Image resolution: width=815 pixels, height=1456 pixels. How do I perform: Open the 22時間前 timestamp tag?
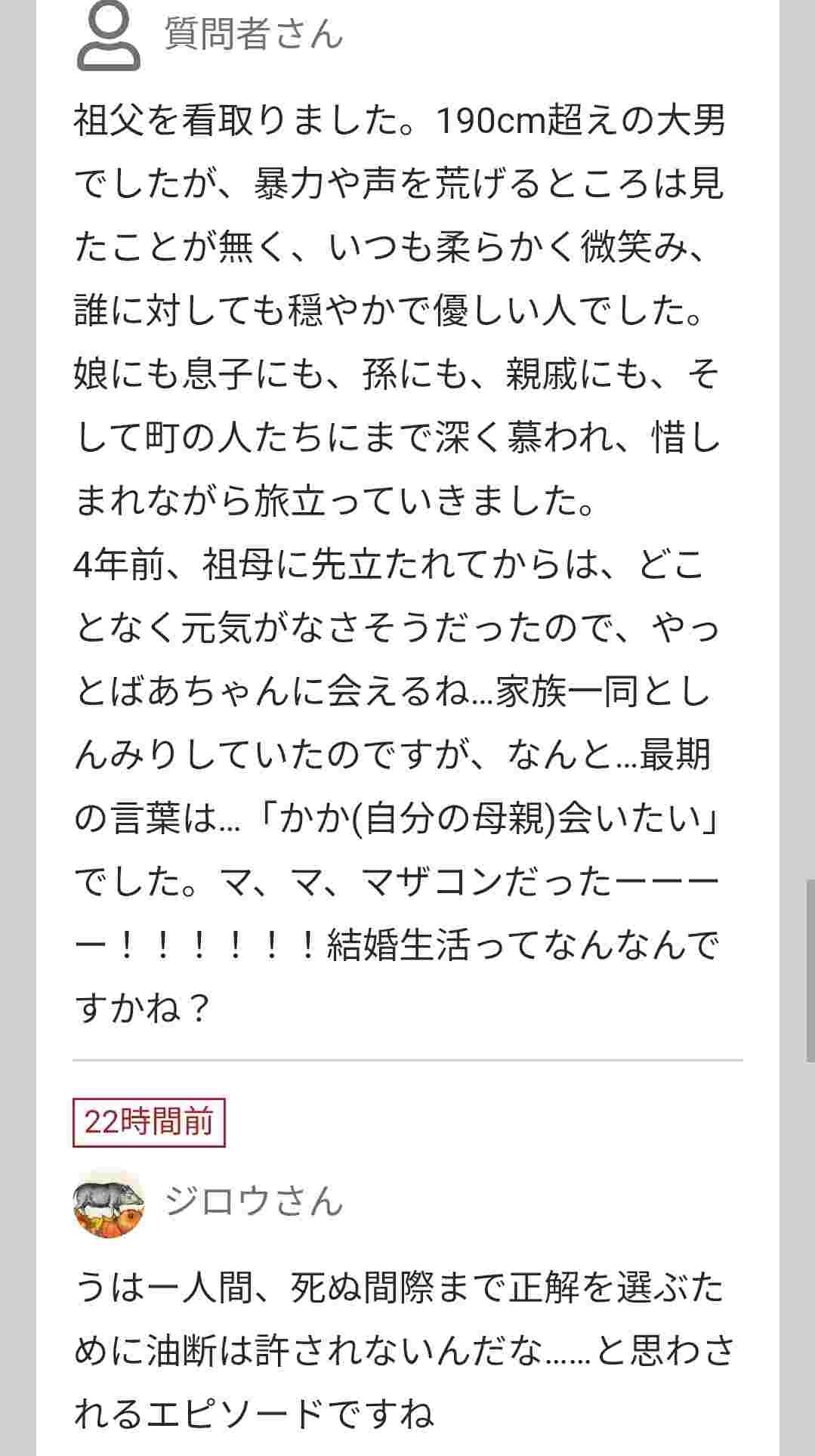point(149,1123)
